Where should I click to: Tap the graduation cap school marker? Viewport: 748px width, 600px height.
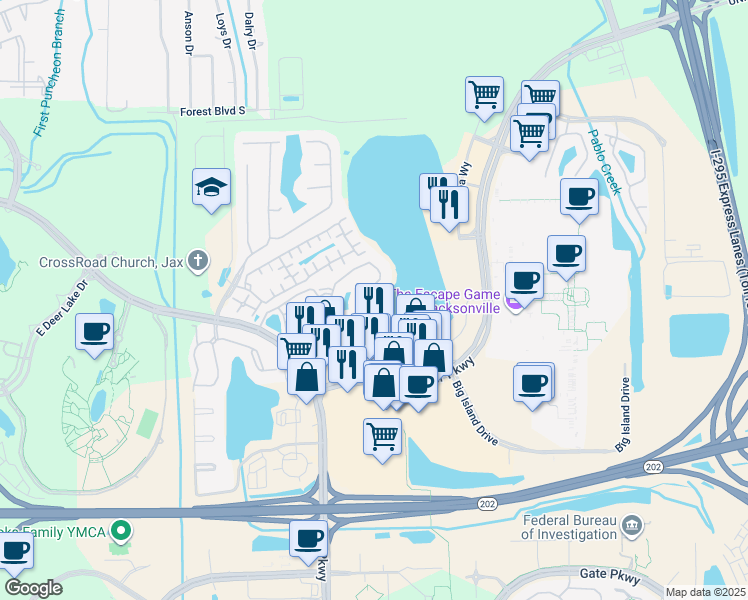pos(211,190)
